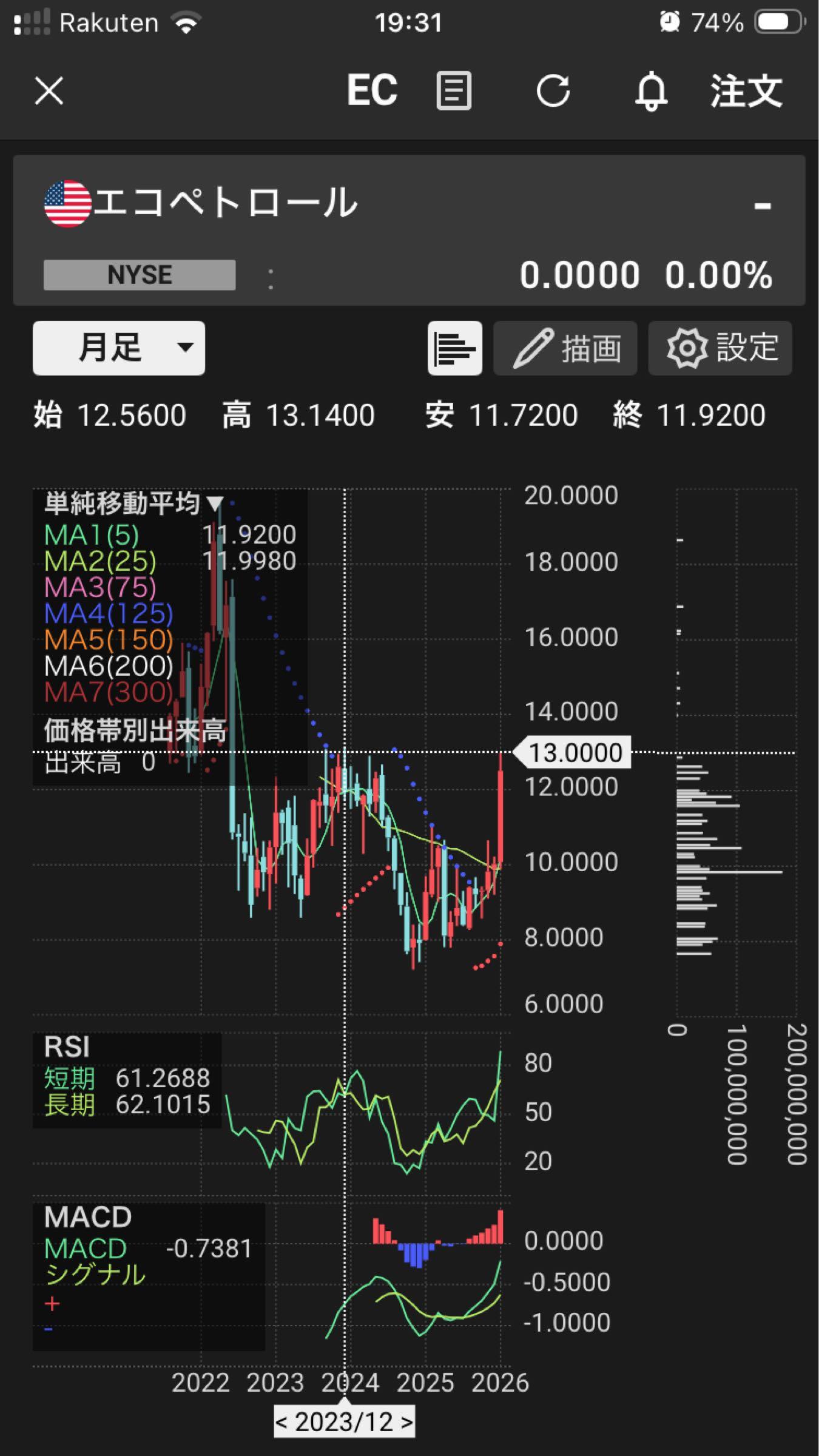
Task: Refresh the chart data
Action: point(553,92)
